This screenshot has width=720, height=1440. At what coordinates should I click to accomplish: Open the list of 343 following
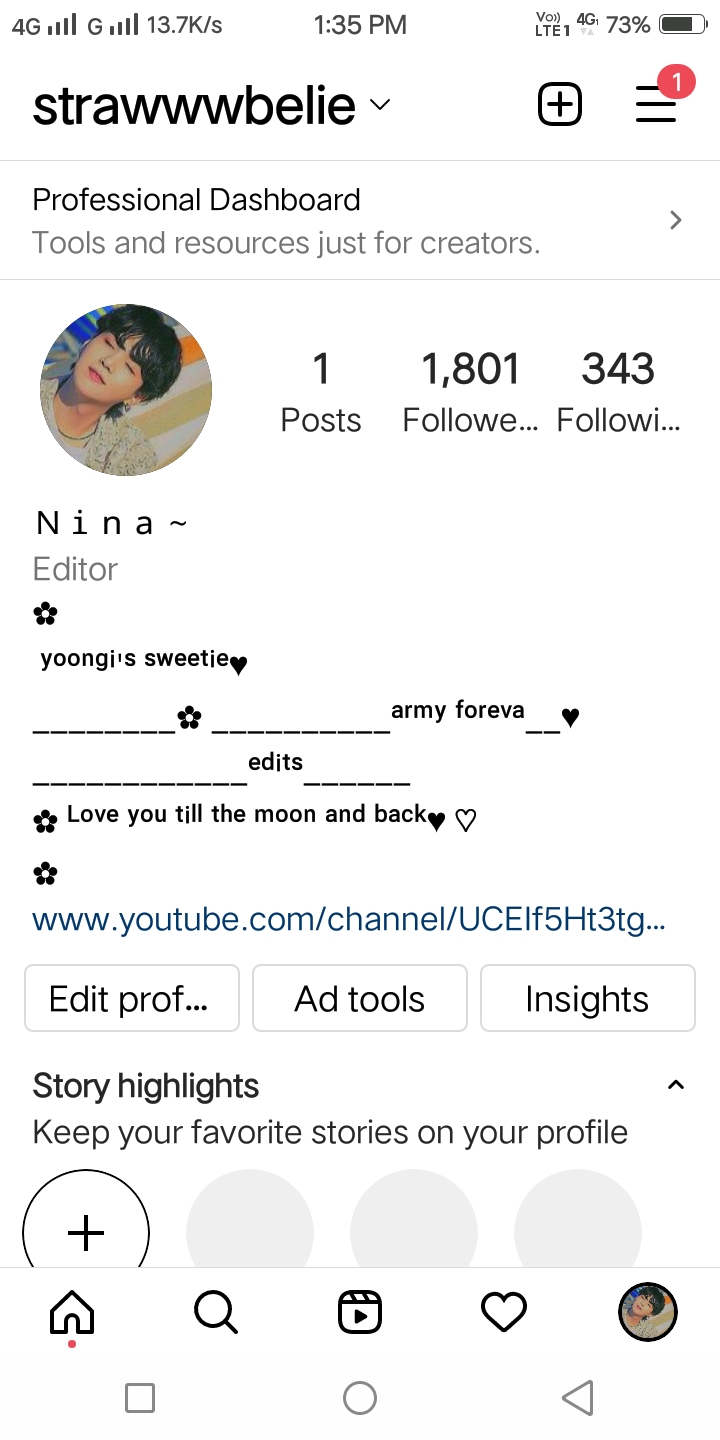(x=618, y=392)
